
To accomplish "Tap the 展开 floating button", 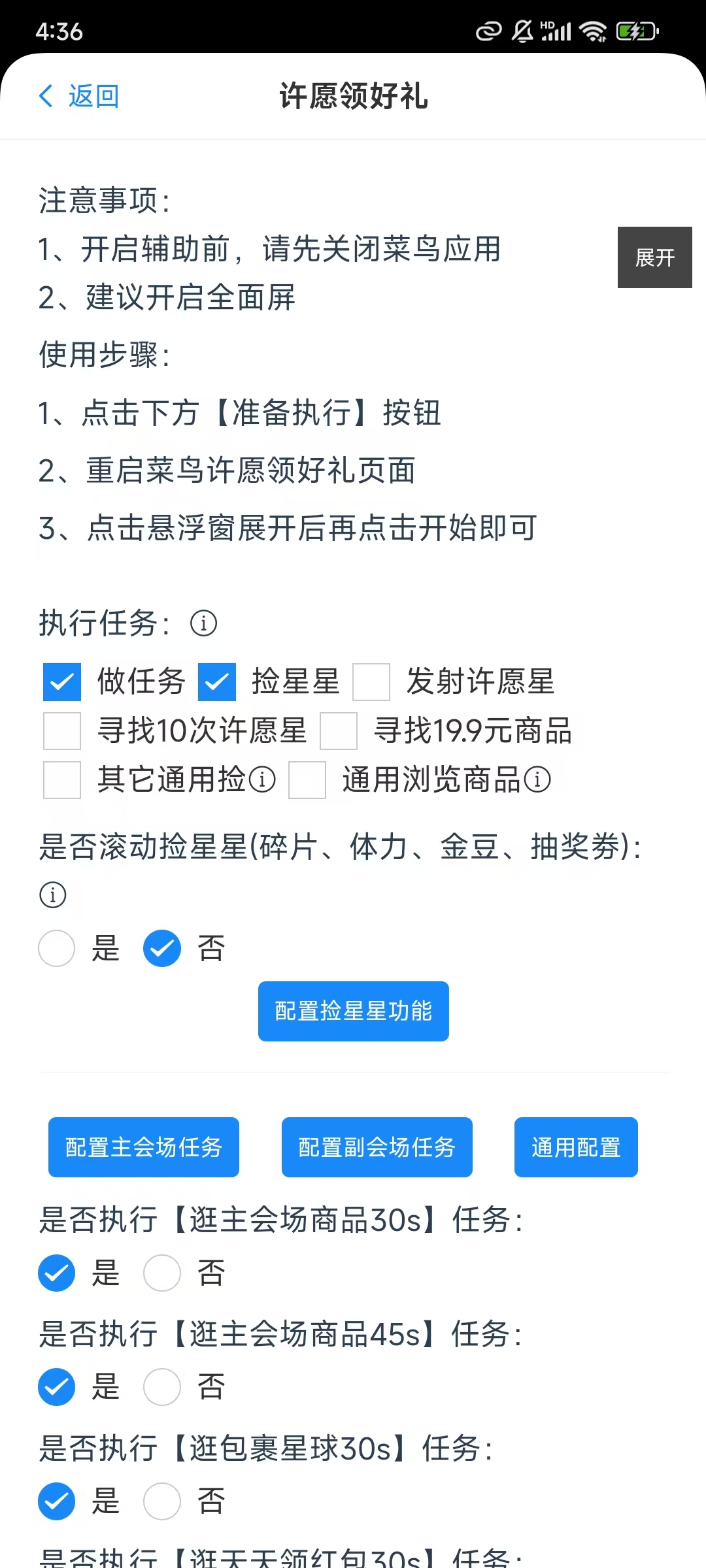I will 654,257.
